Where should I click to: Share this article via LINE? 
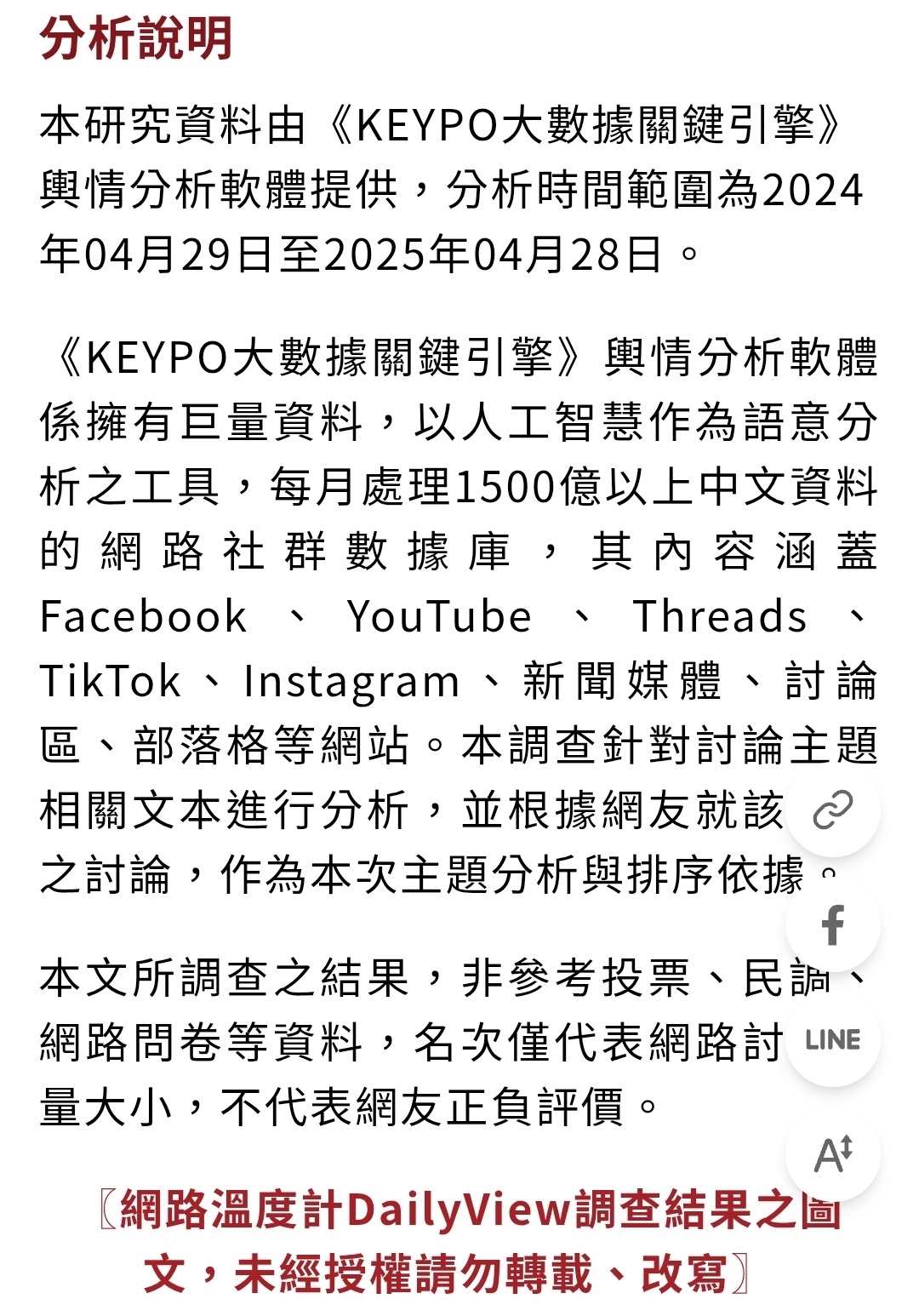832,1039
